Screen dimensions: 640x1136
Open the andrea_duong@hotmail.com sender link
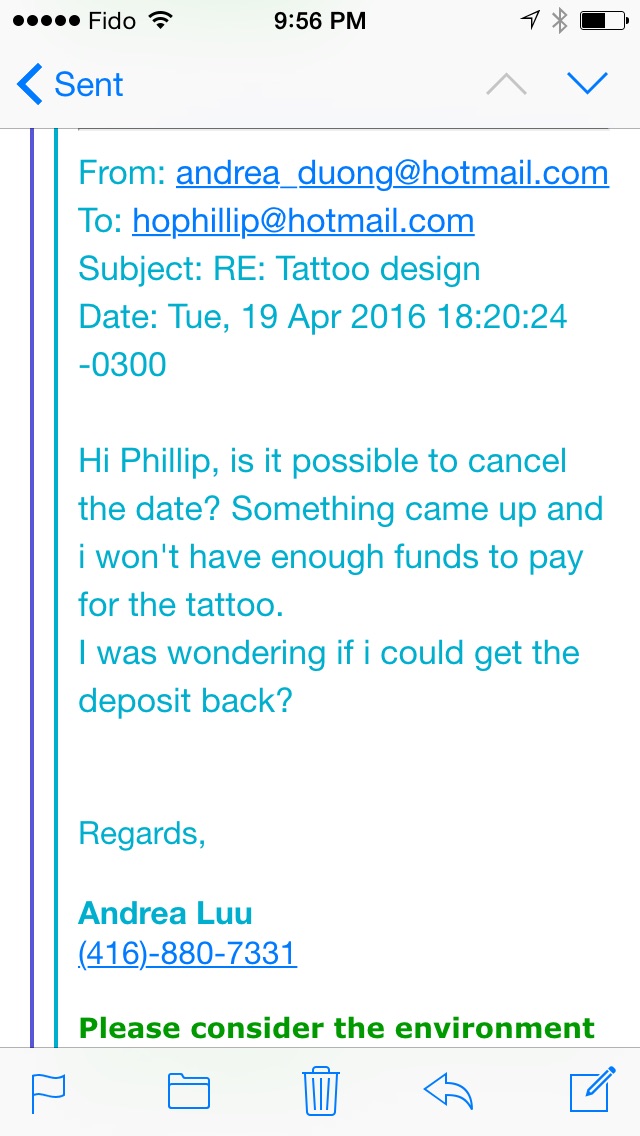392,173
